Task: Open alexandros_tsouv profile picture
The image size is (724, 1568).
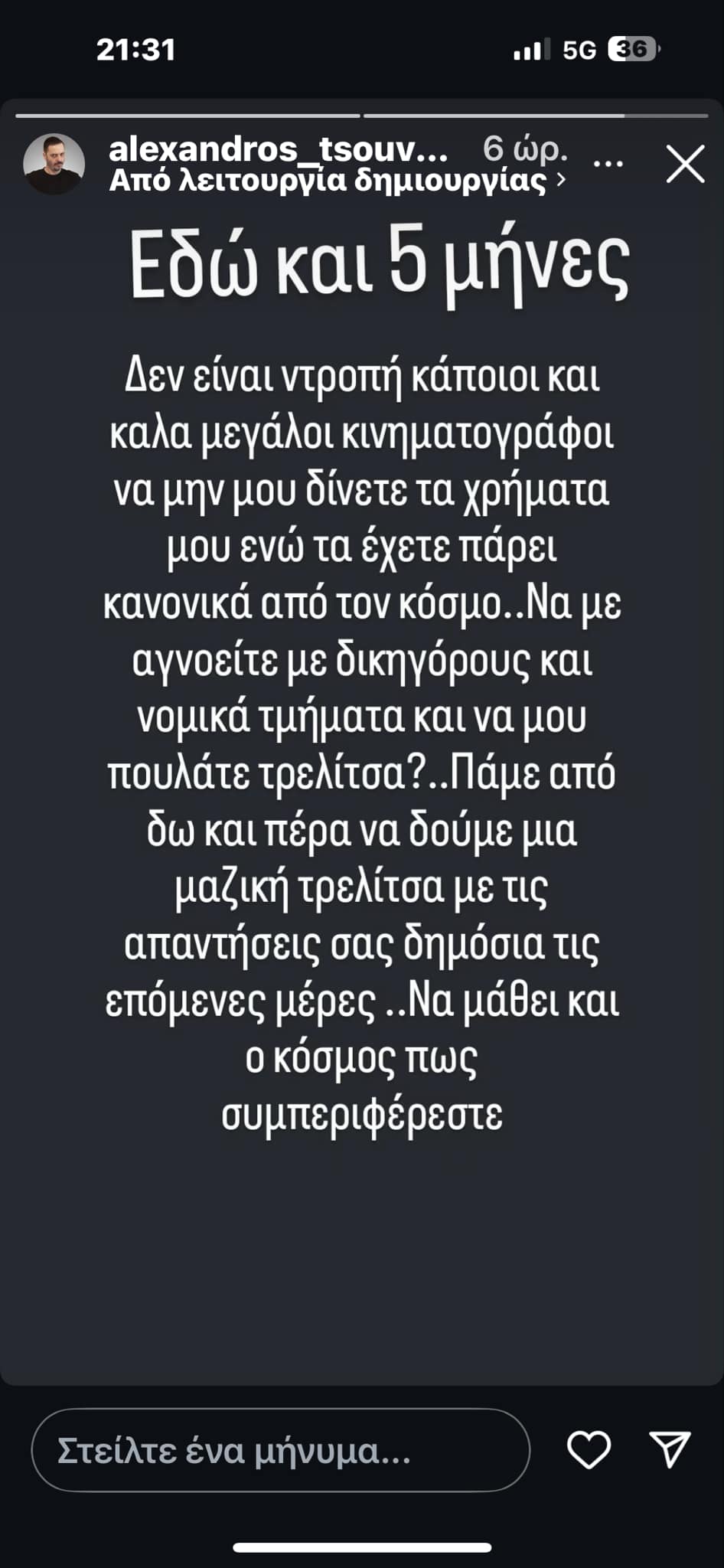Action: click(x=54, y=164)
